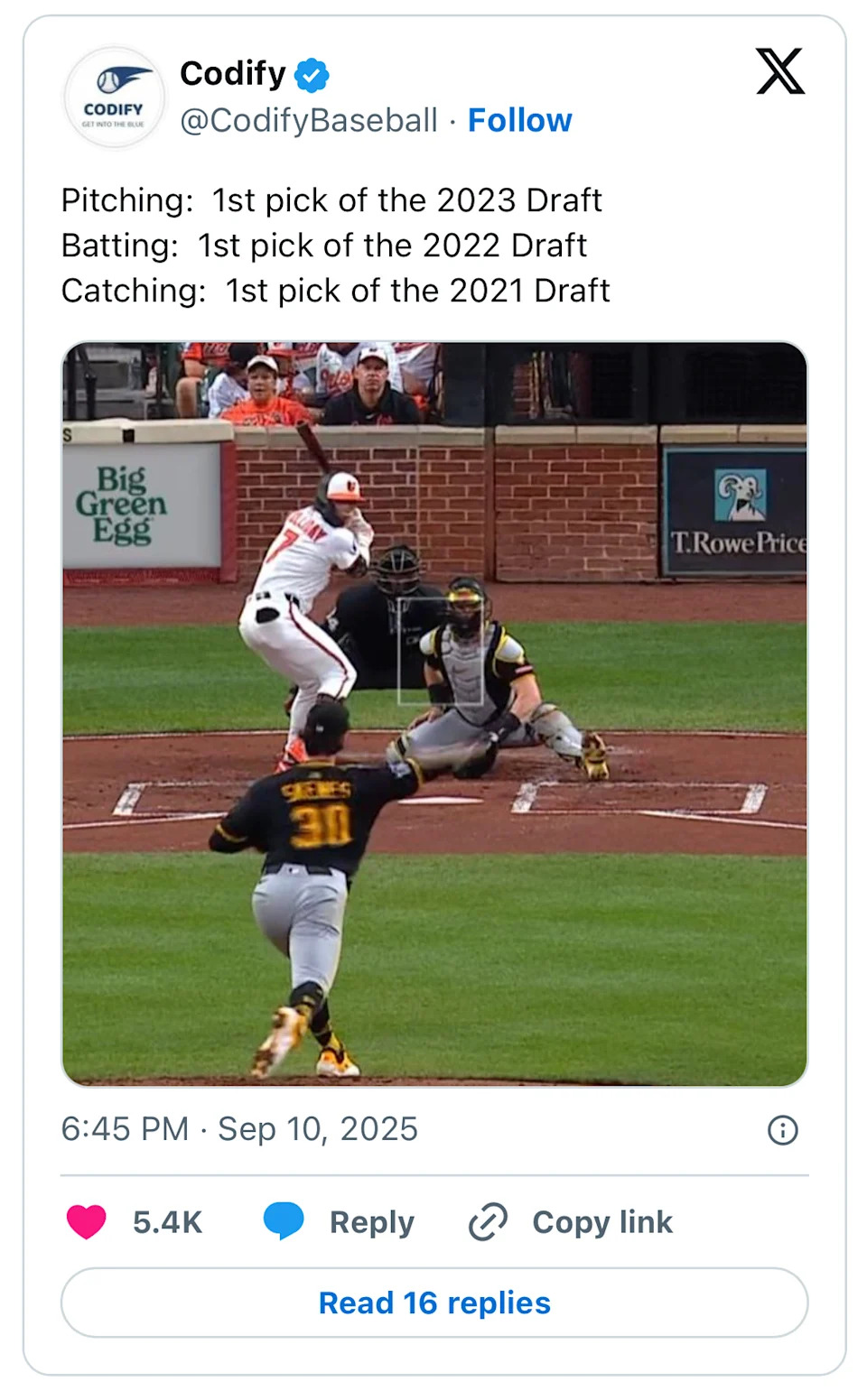The image size is (867, 1400).
Task: Open the baseball photo in the tweet
Action: 434,713
